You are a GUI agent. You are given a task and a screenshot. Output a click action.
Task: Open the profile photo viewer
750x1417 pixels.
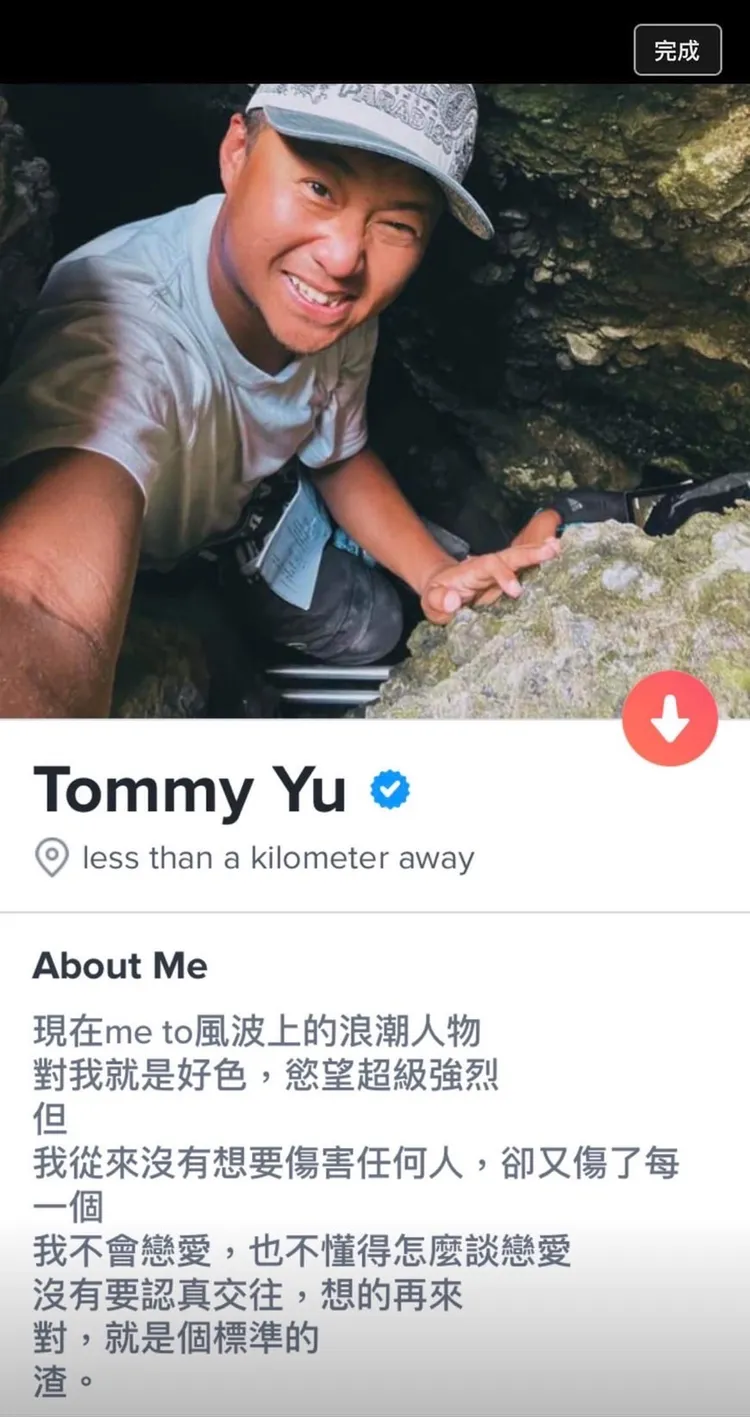pos(375,400)
